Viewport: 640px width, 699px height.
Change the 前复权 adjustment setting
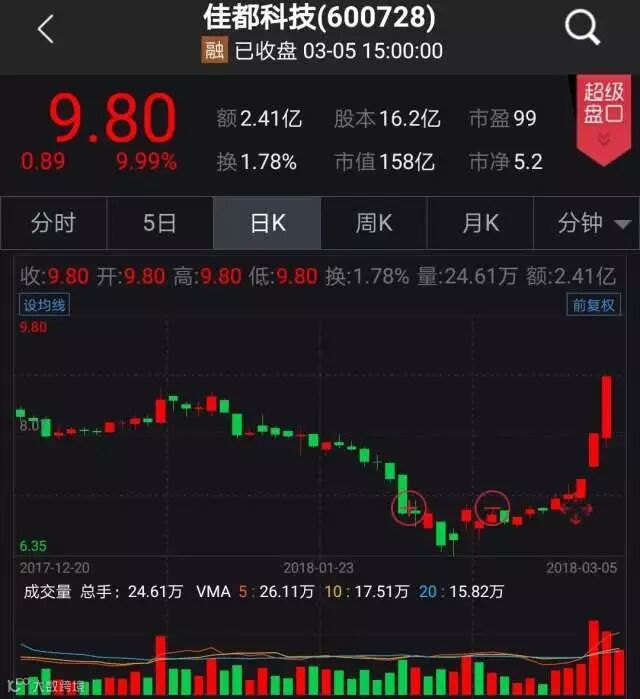(x=593, y=305)
